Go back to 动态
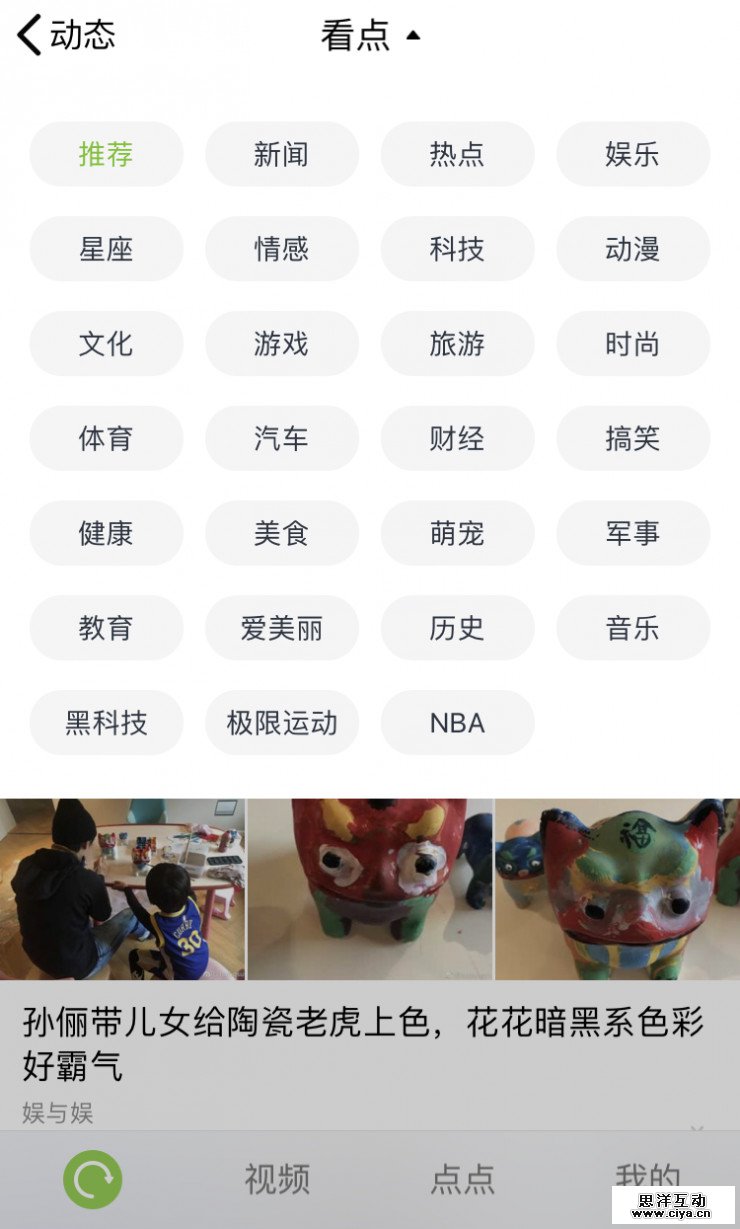740x1229 pixels. pos(66,35)
